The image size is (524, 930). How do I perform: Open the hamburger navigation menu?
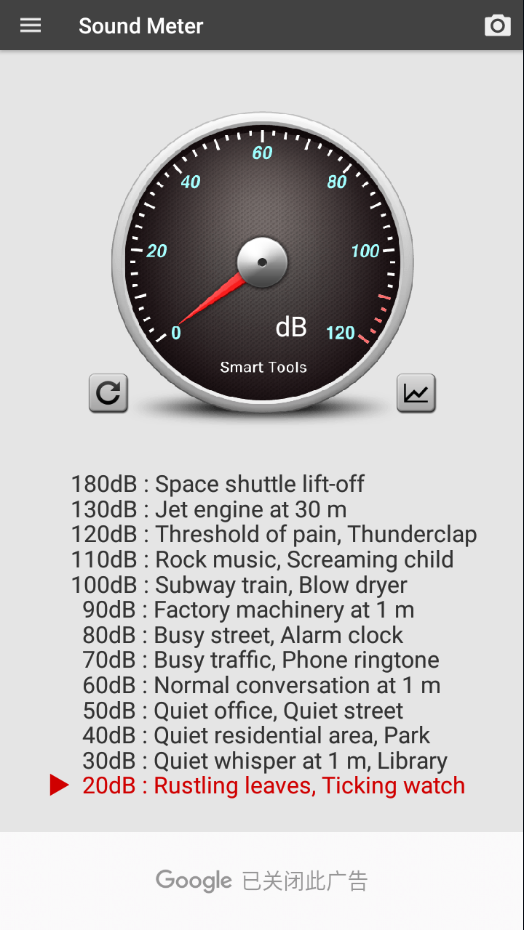[x=30, y=26]
